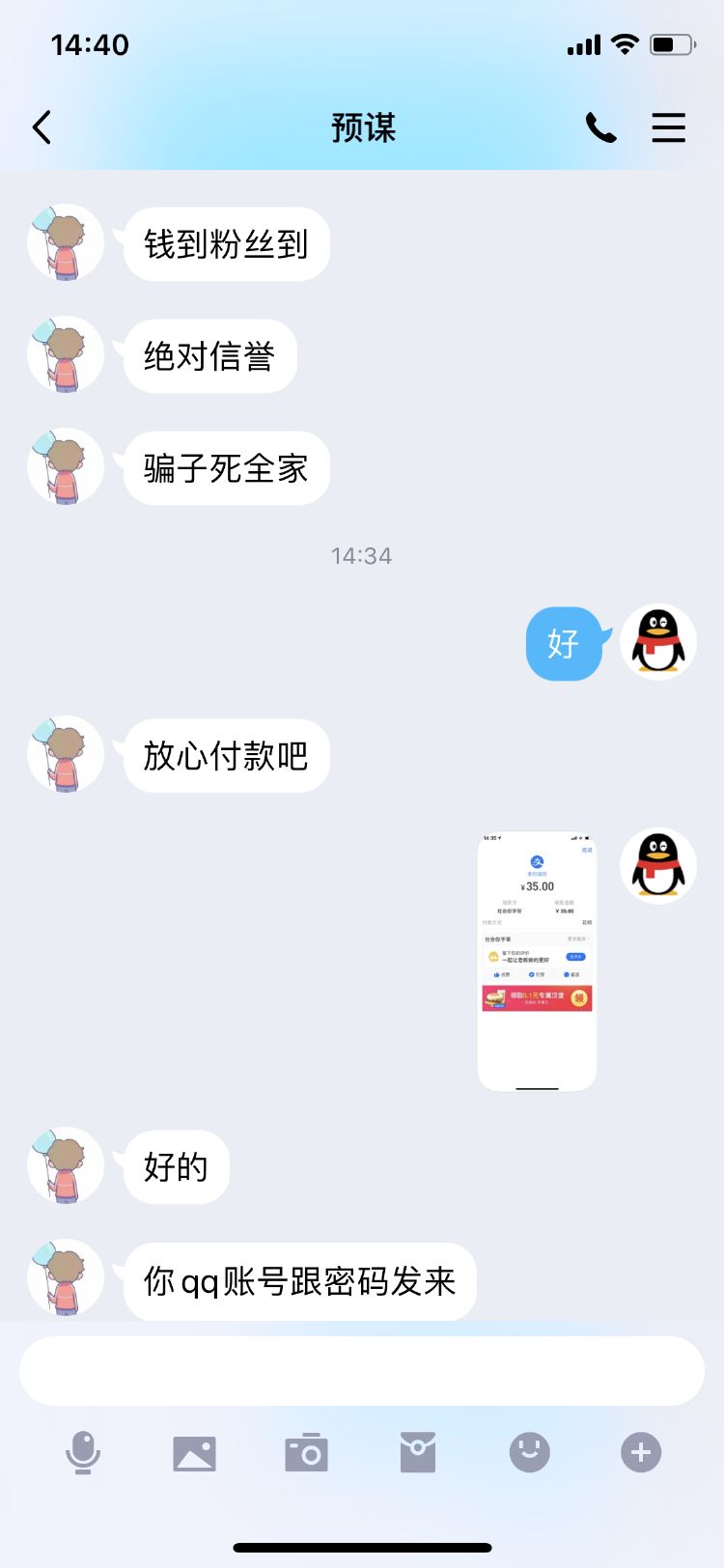Image resolution: width=724 pixels, height=1568 pixels.
Task: Open the emoji sticker panel
Action: pos(529,1452)
